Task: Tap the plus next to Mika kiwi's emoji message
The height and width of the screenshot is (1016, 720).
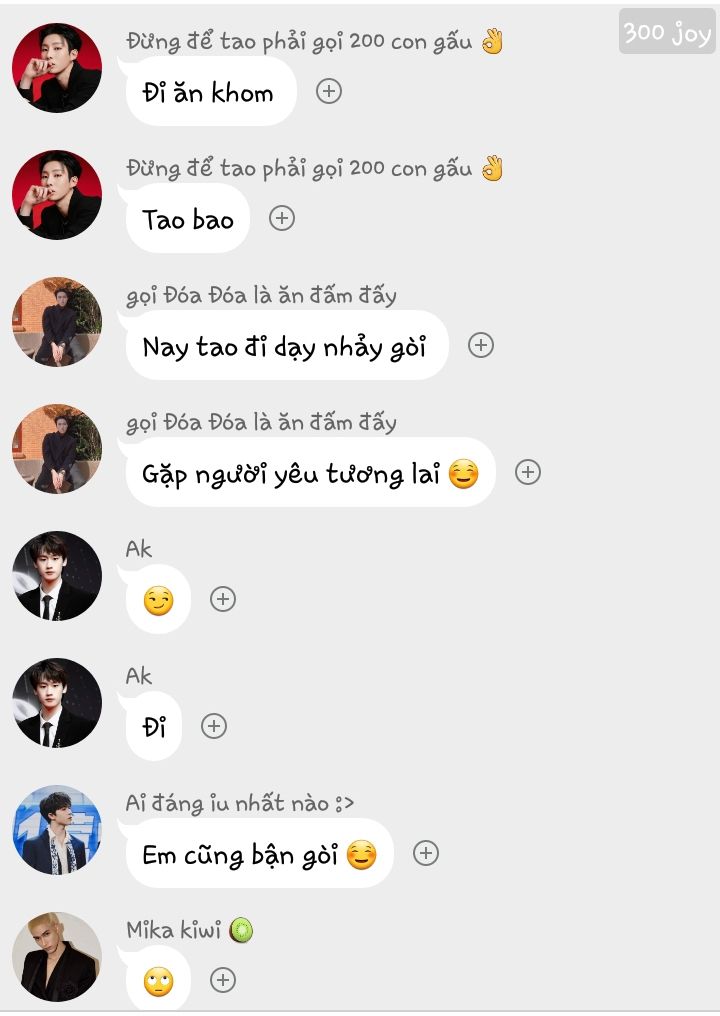Action: tap(223, 980)
